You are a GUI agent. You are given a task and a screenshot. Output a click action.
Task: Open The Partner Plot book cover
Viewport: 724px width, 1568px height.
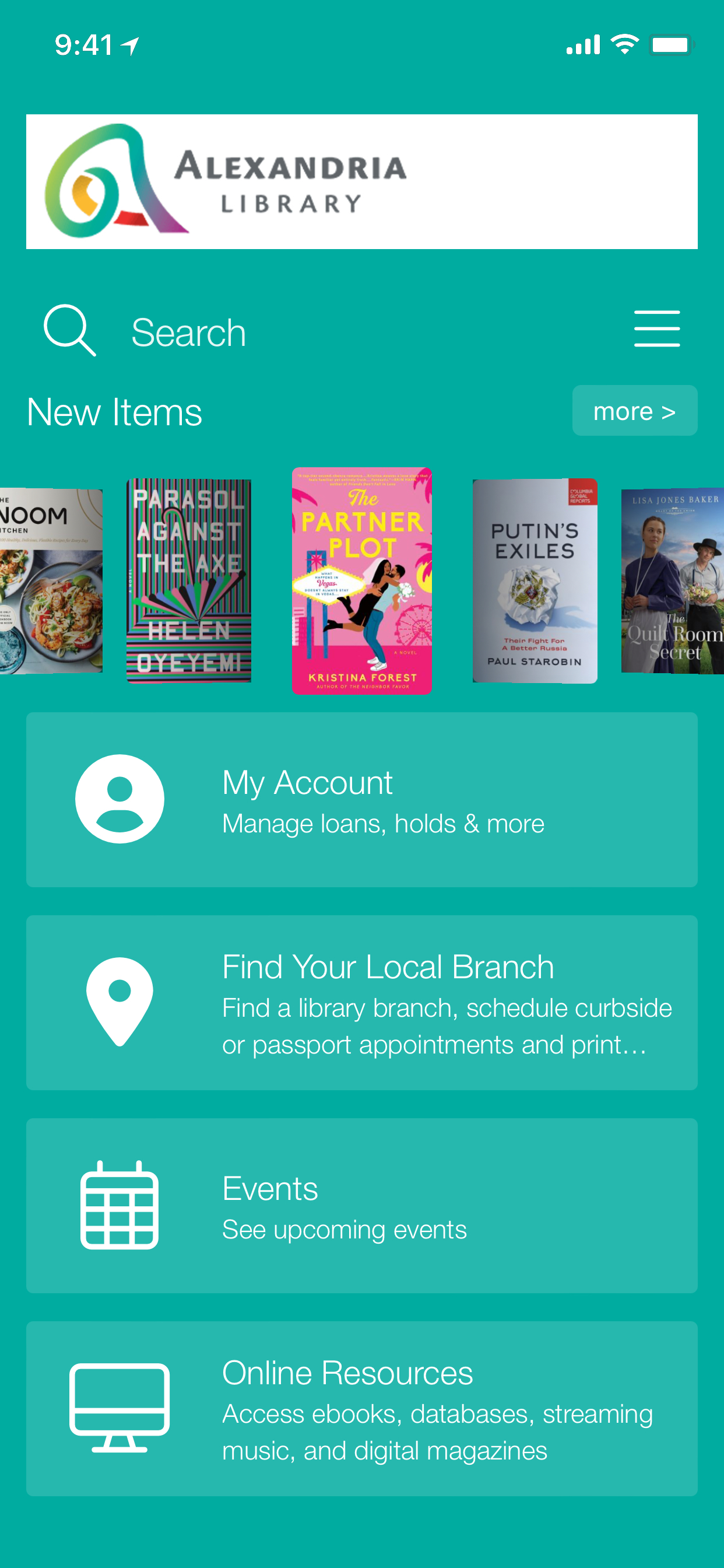pos(361,580)
